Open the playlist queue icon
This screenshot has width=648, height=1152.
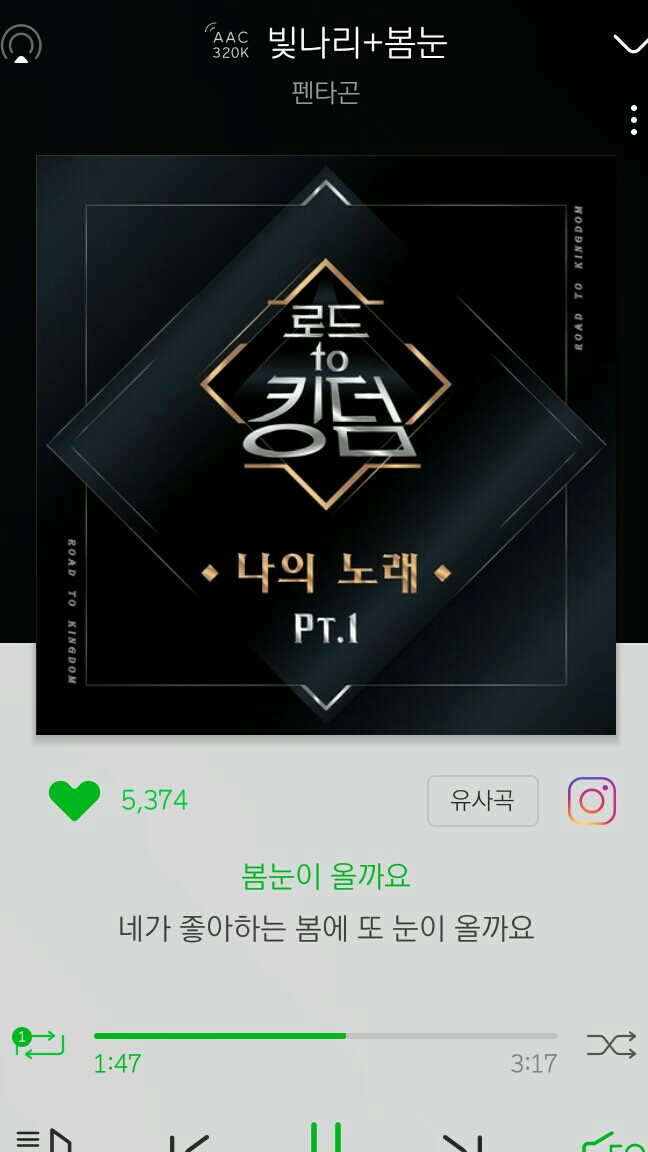click(x=42, y=1140)
